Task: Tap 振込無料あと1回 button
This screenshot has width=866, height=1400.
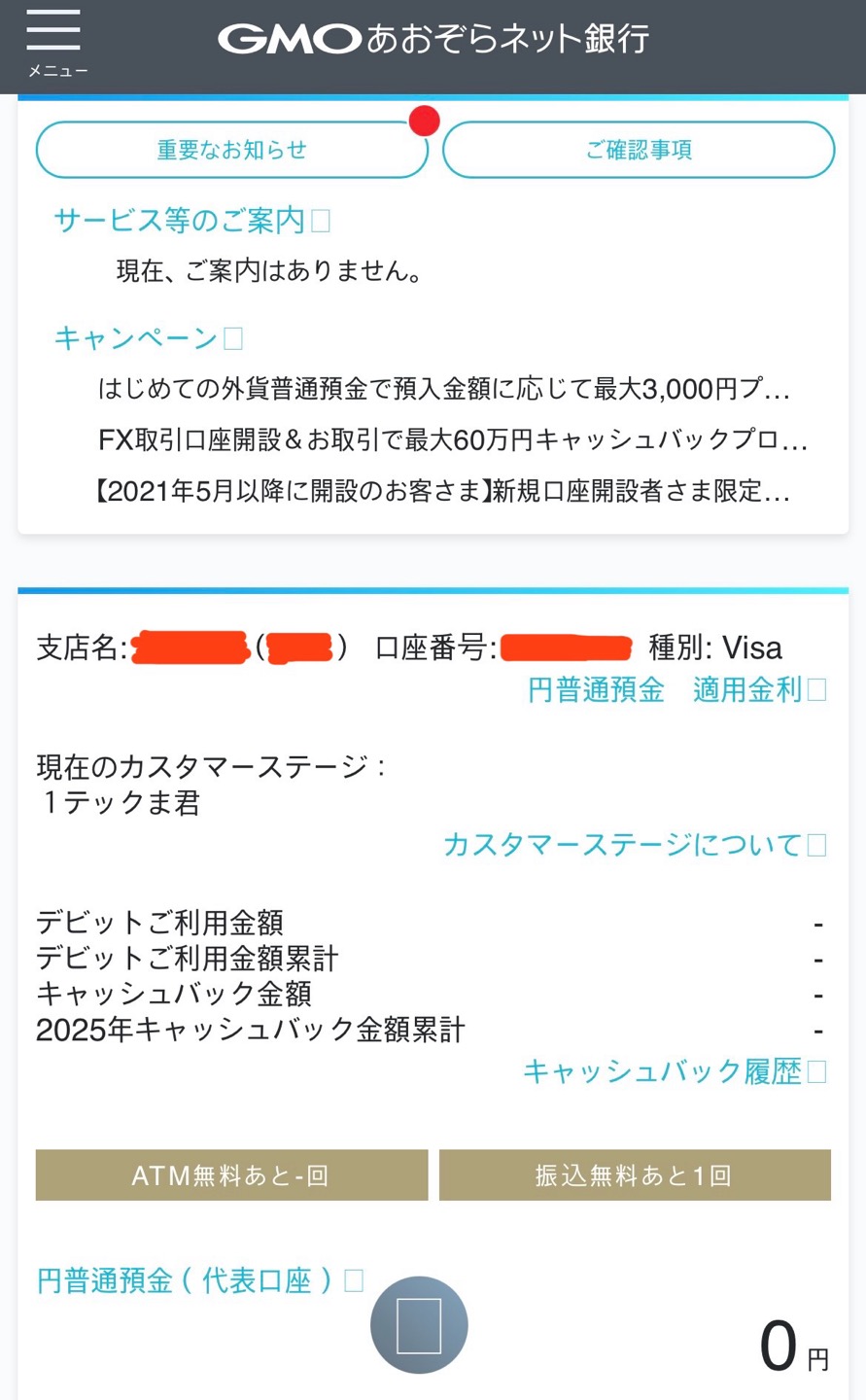Action: coord(635,1175)
